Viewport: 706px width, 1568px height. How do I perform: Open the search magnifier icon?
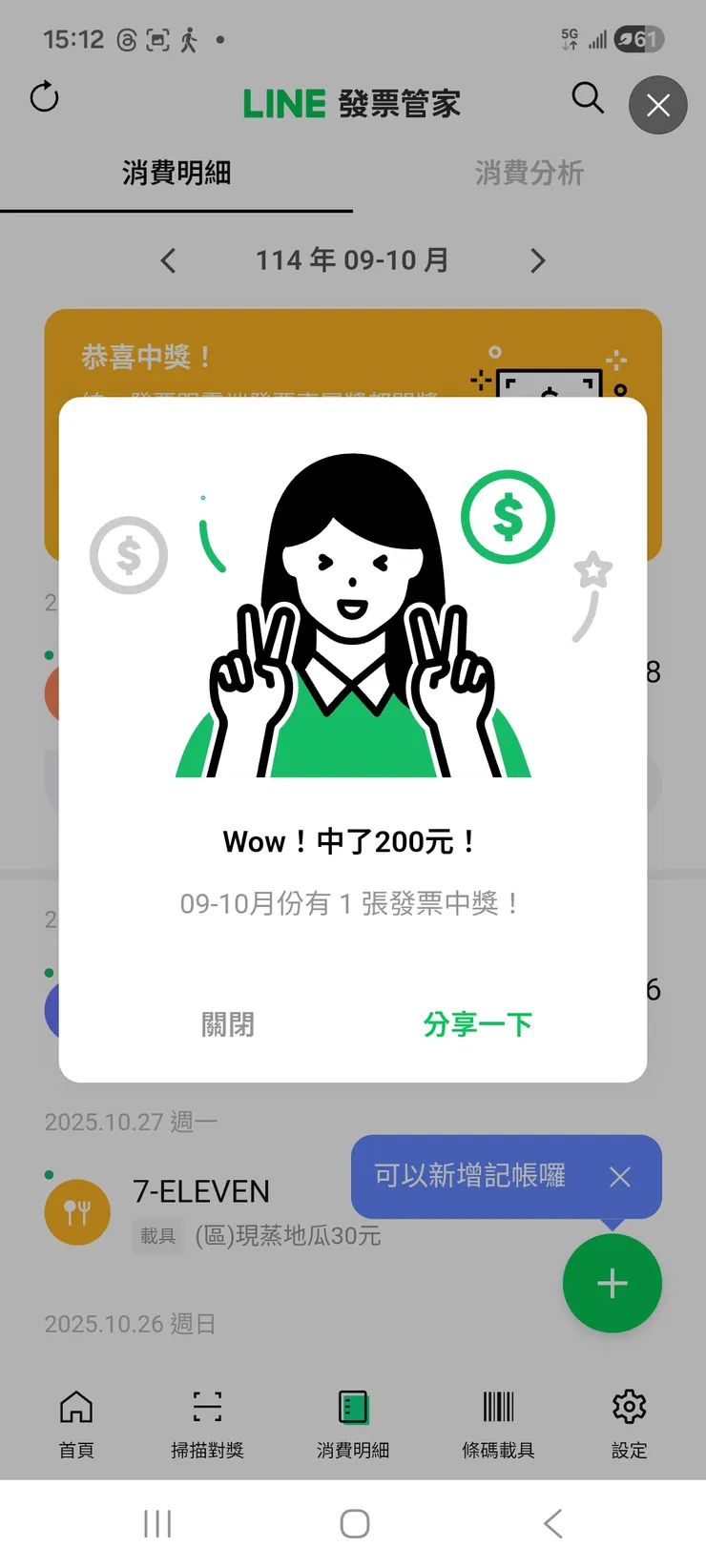click(588, 98)
